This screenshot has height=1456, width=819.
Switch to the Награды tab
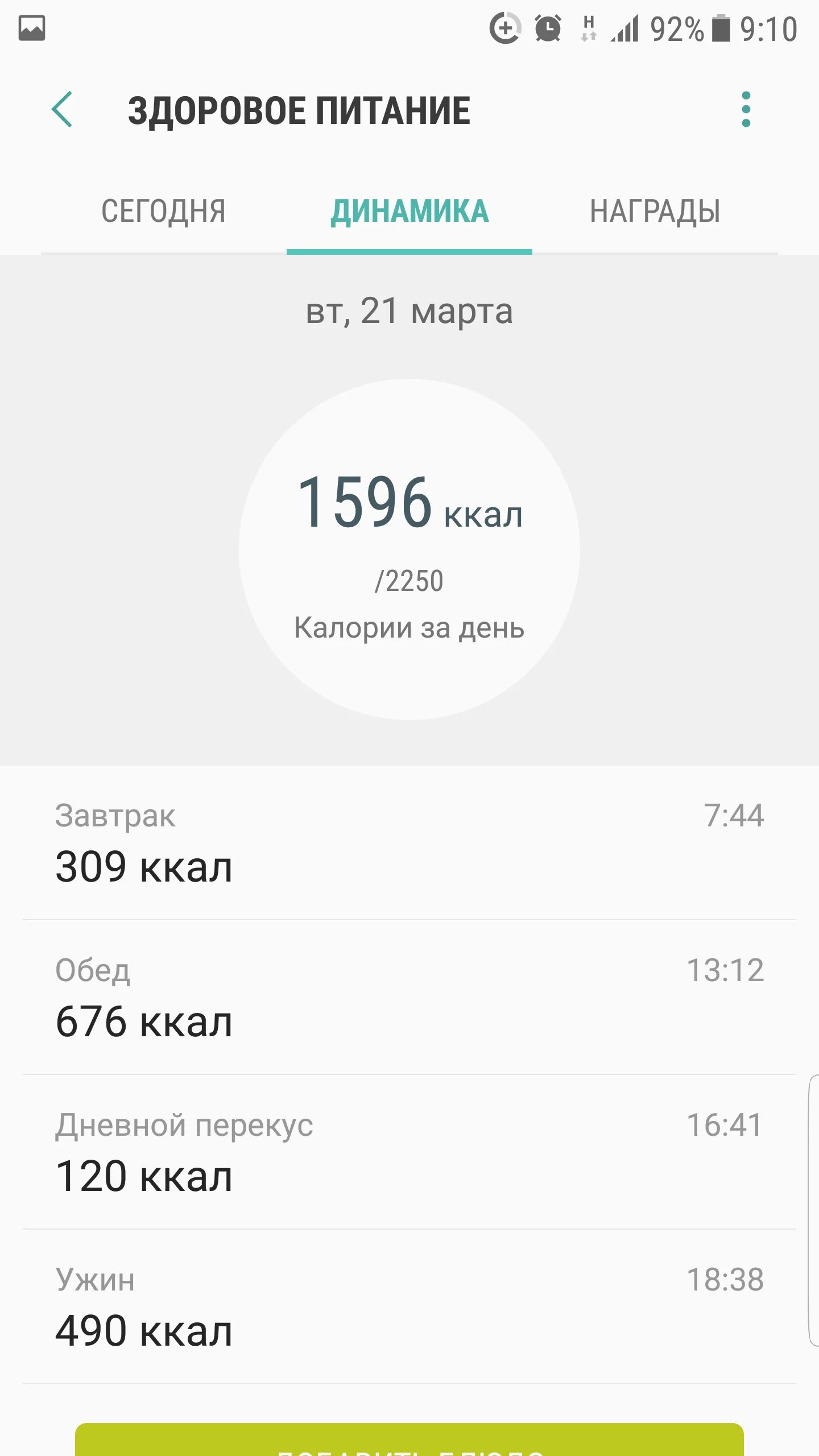655,212
